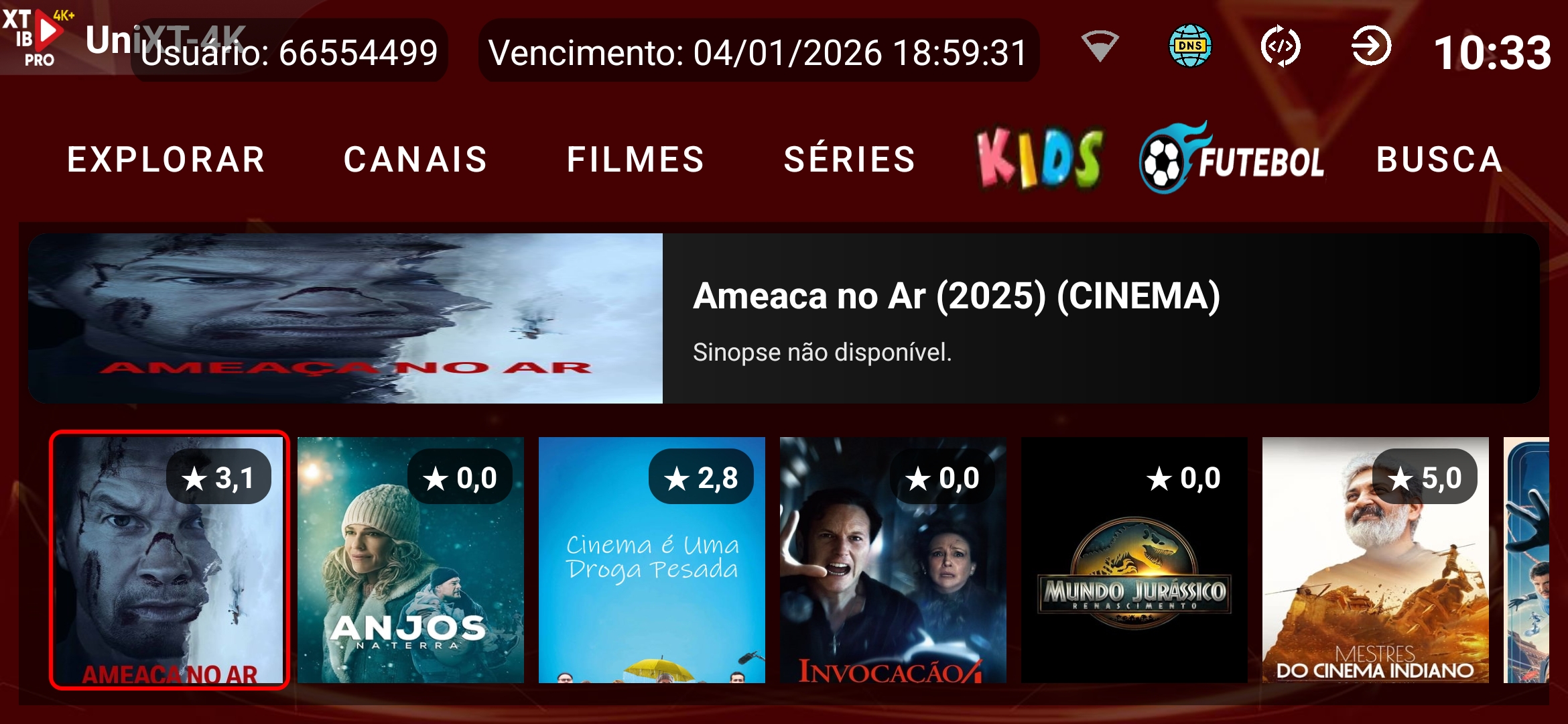Viewport: 1568px width, 724px height.
Task: Open the Anjos na Terra movie
Action: [410, 560]
